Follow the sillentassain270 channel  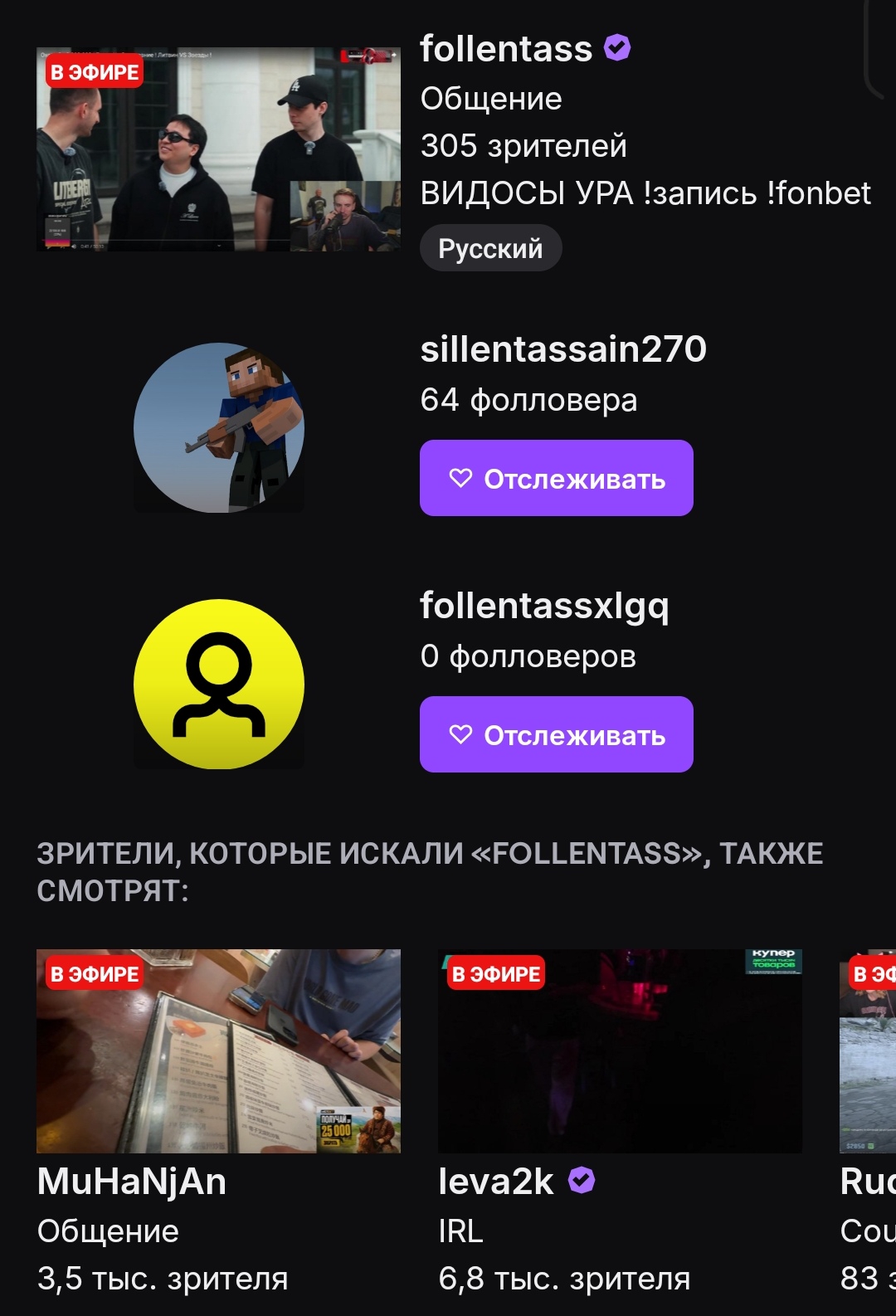[x=556, y=478]
